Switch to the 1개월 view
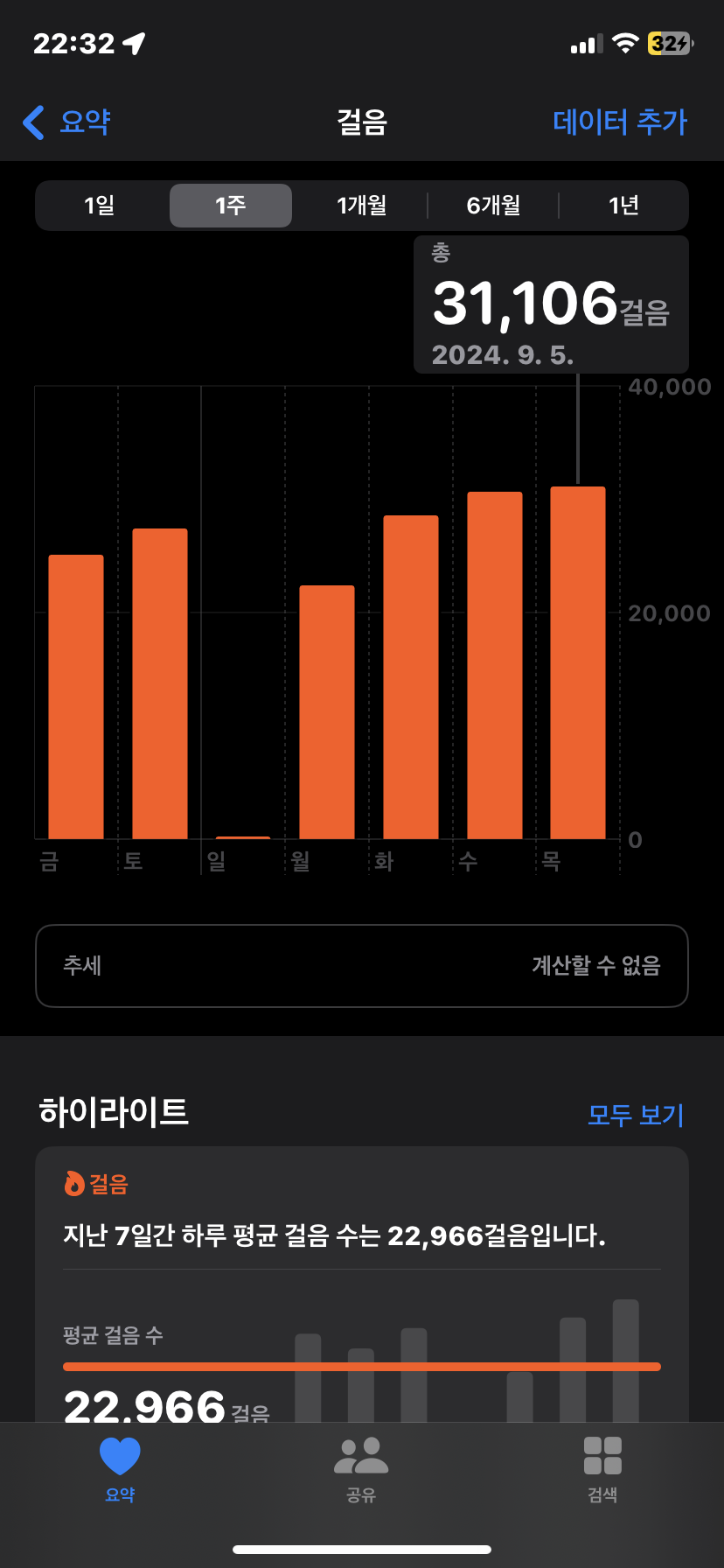 pyautogui.click(x=362, y=206)
